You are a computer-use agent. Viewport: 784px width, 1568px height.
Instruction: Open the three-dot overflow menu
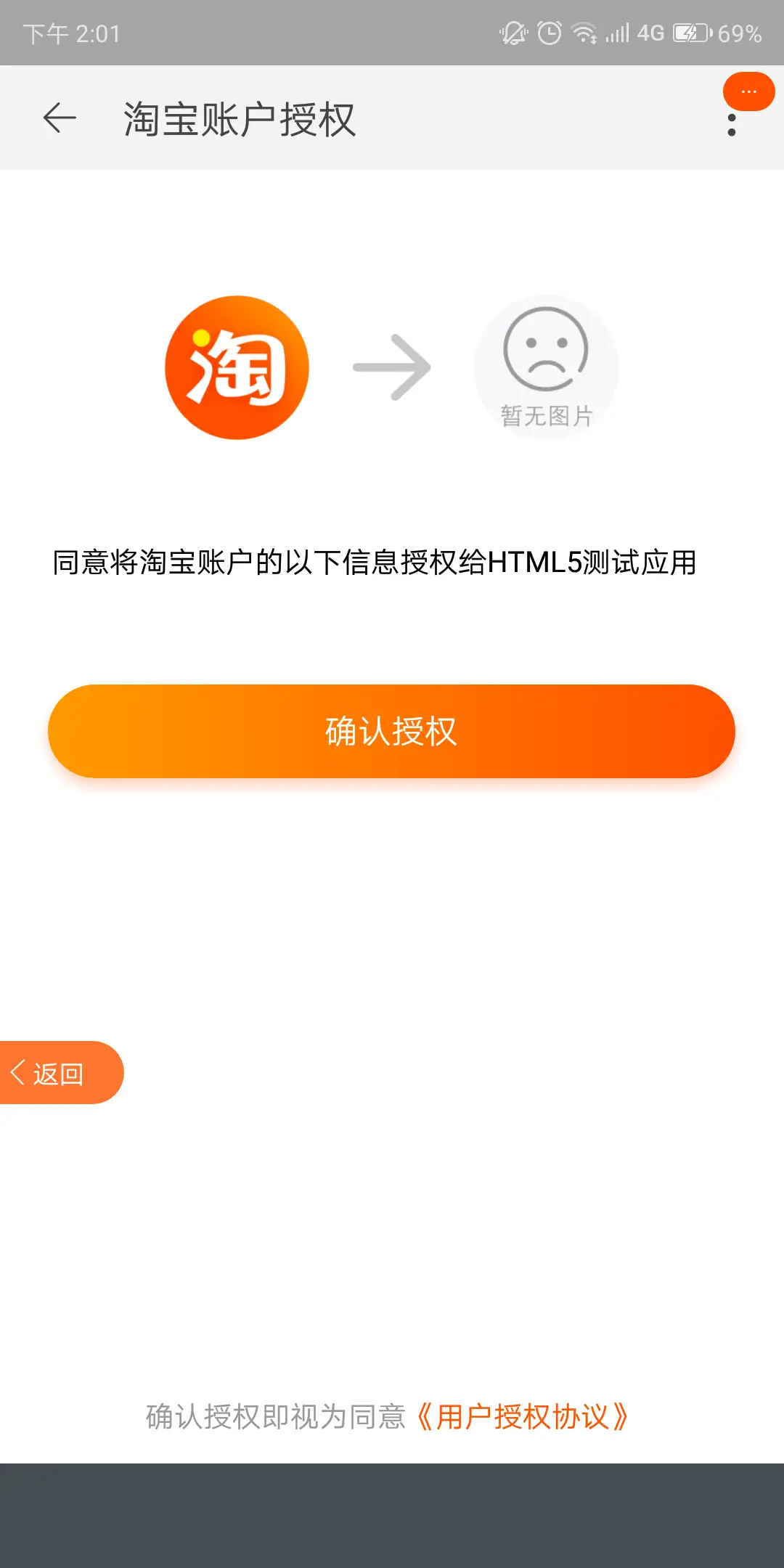pyautogui.click(x=732, y=124)
